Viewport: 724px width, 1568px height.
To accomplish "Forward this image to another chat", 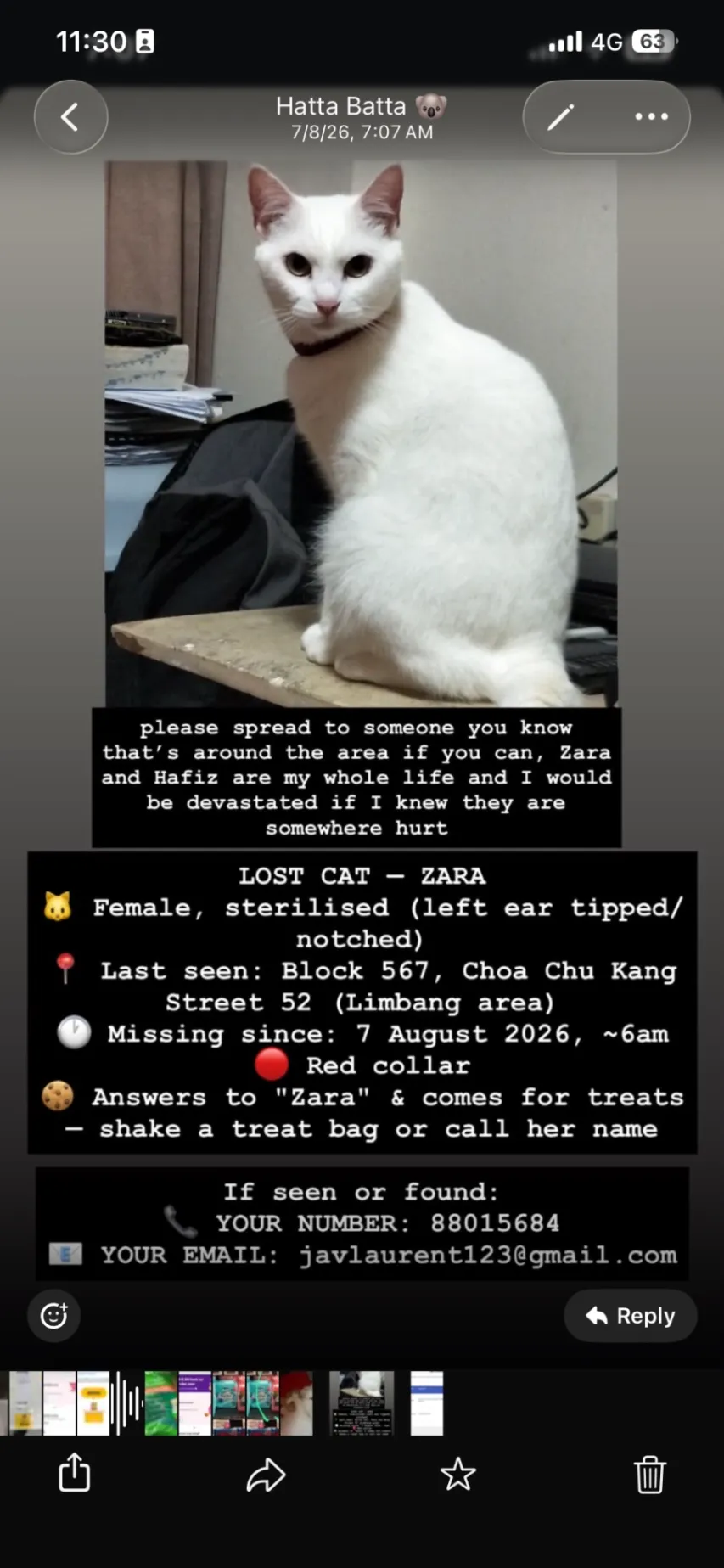I will (266, 1475).
